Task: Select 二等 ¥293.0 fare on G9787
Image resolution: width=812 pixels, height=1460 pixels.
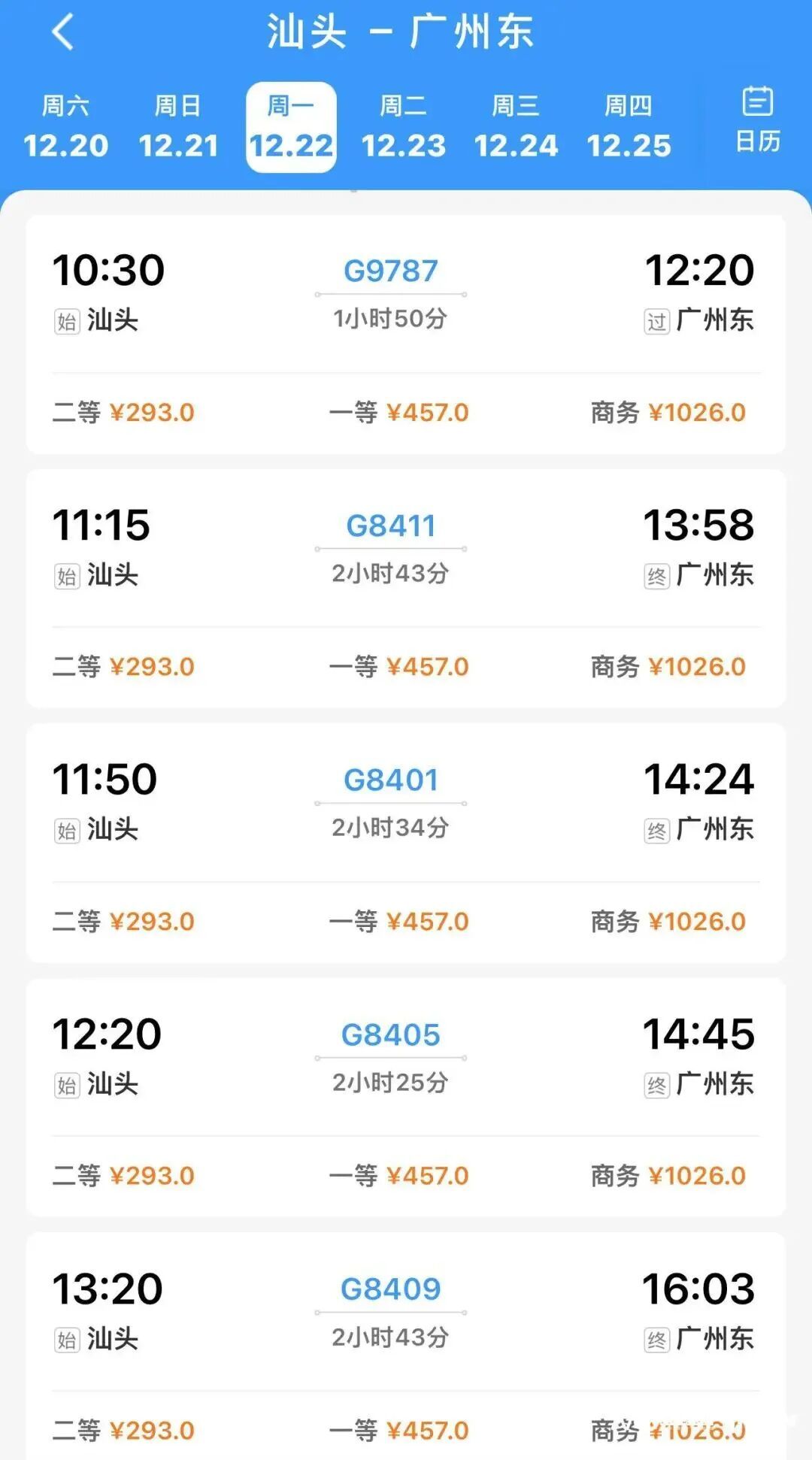Action: tap(123, 412)
